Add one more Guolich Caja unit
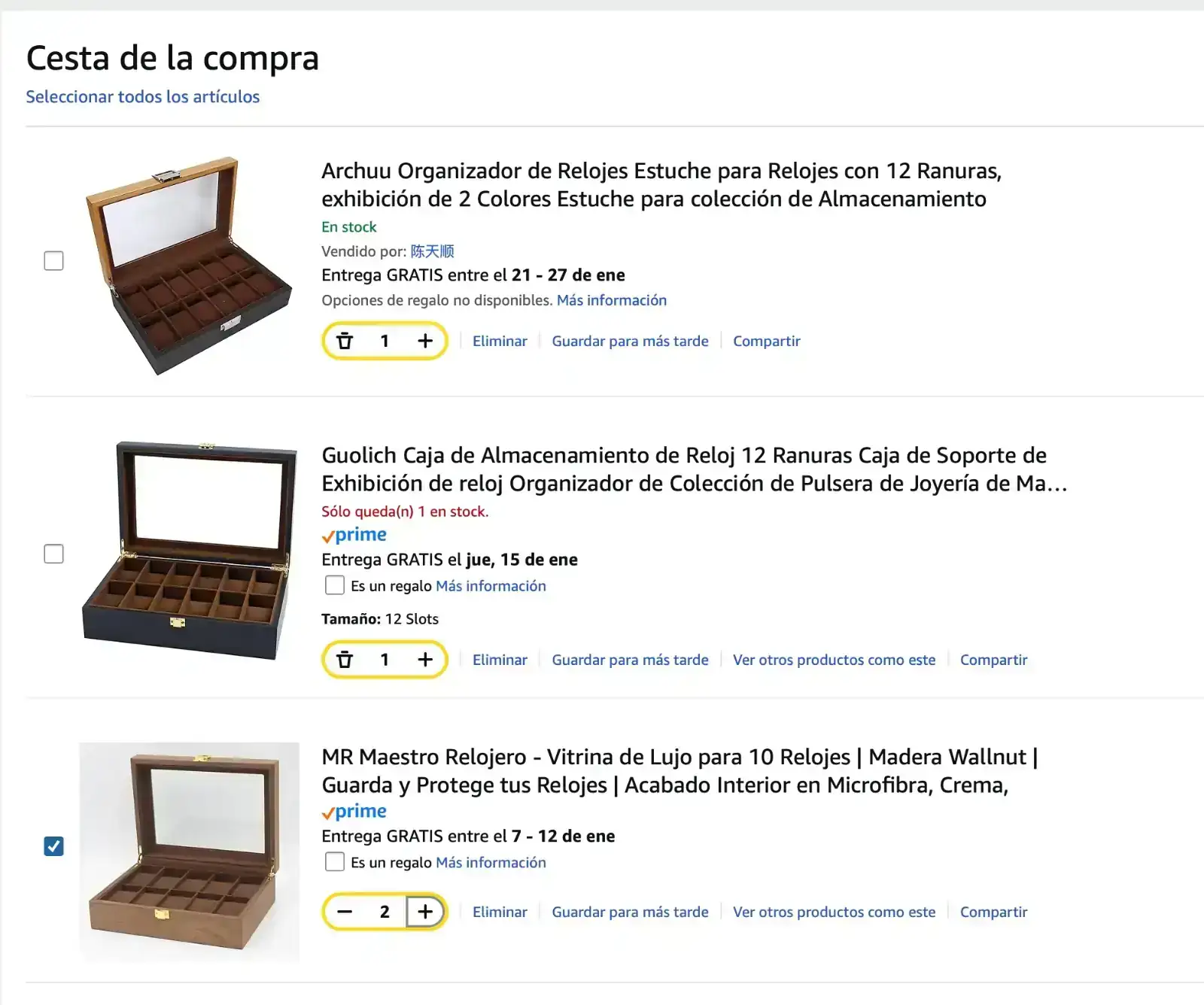This screenshot has height=1005, width=1204. [x=425, y=660]
